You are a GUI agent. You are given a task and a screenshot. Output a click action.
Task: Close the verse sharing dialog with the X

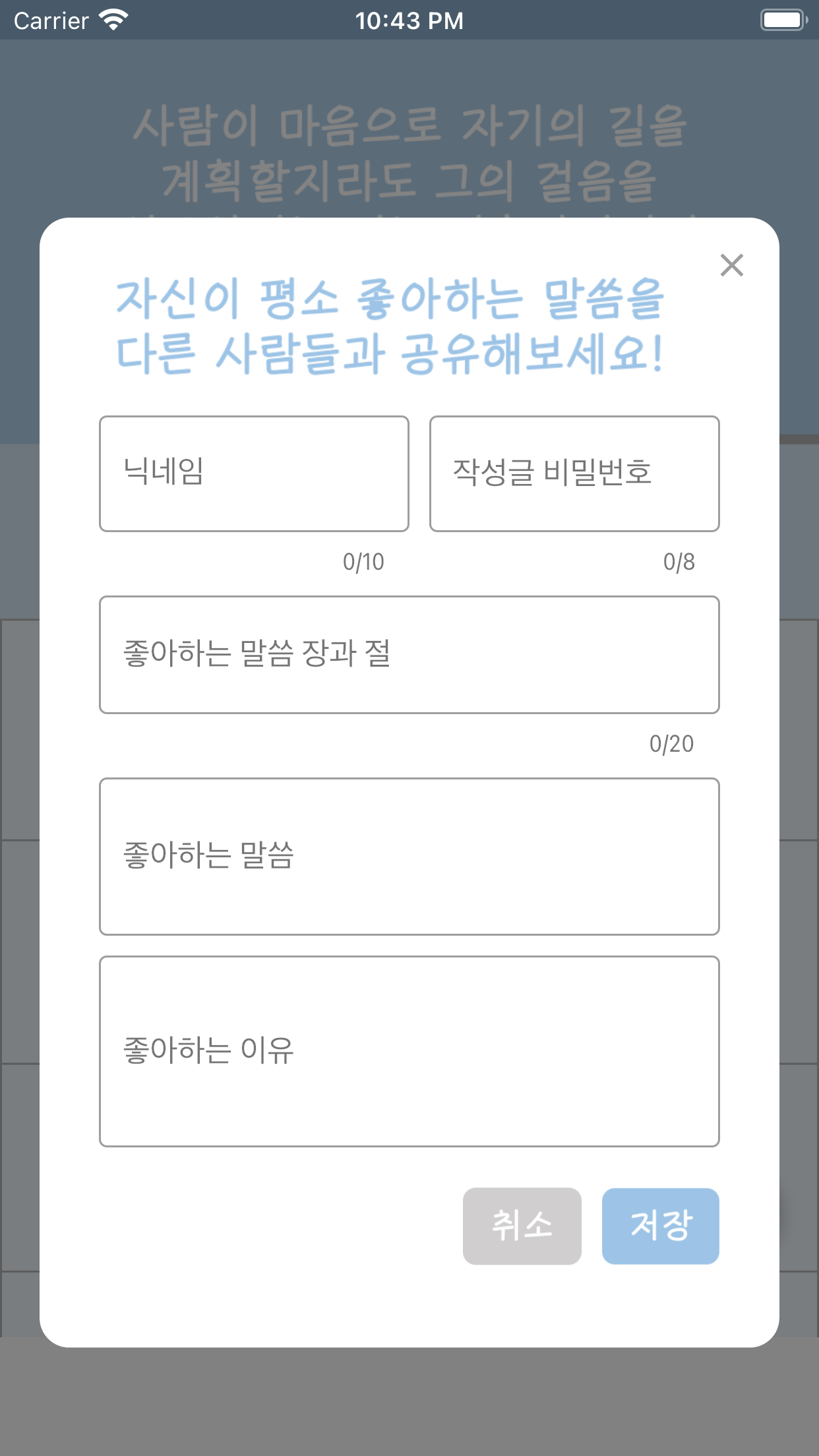coord(732,265)
